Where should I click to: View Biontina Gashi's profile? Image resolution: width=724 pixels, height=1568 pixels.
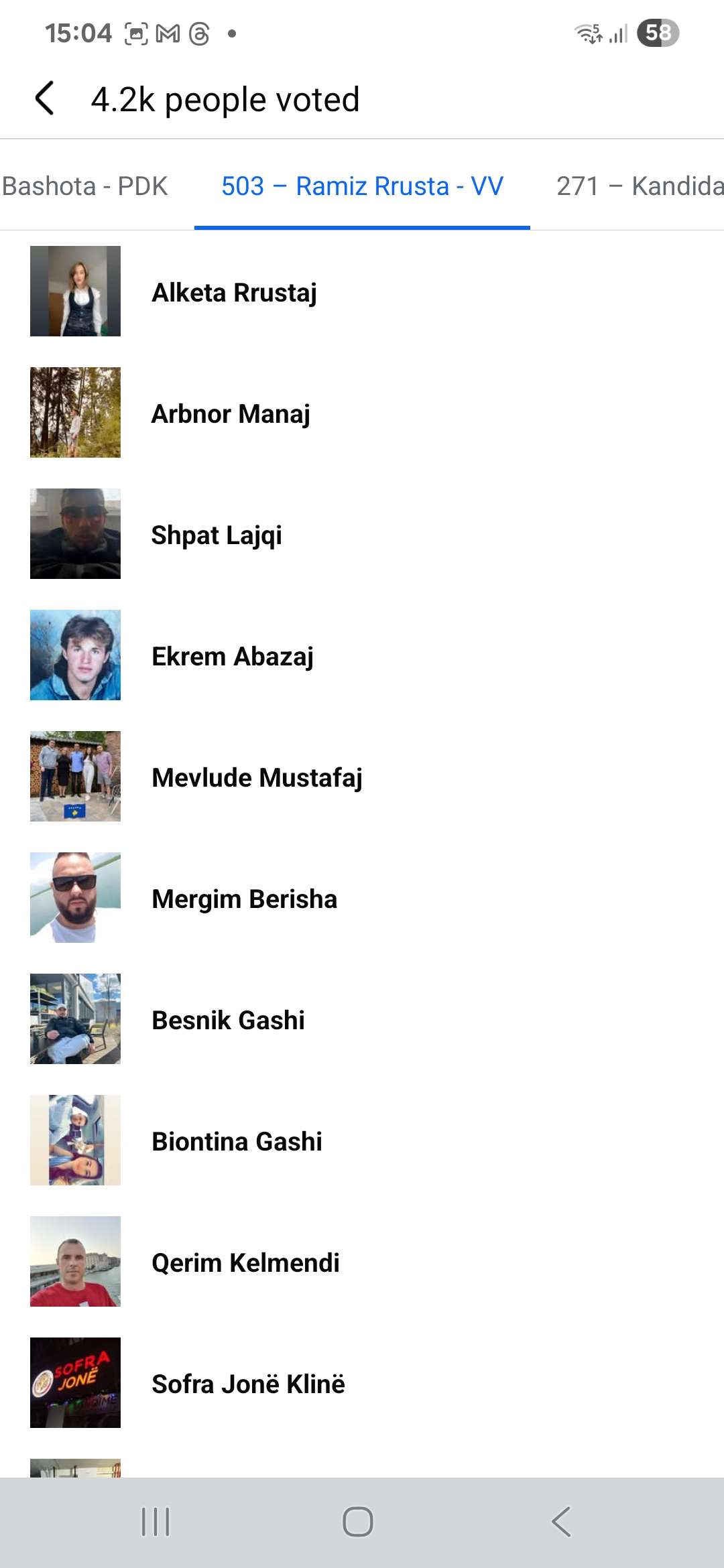[362, 1140]
